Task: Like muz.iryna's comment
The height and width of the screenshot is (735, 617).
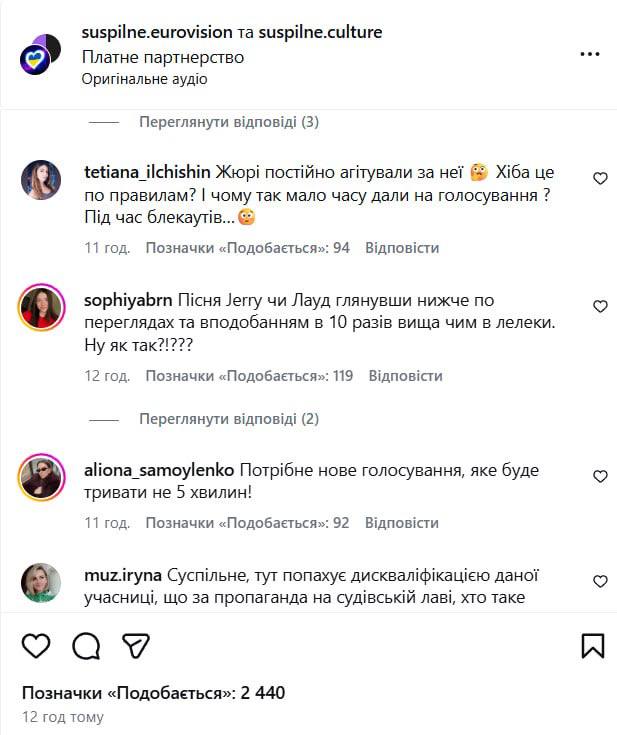Action: [600, 581]
